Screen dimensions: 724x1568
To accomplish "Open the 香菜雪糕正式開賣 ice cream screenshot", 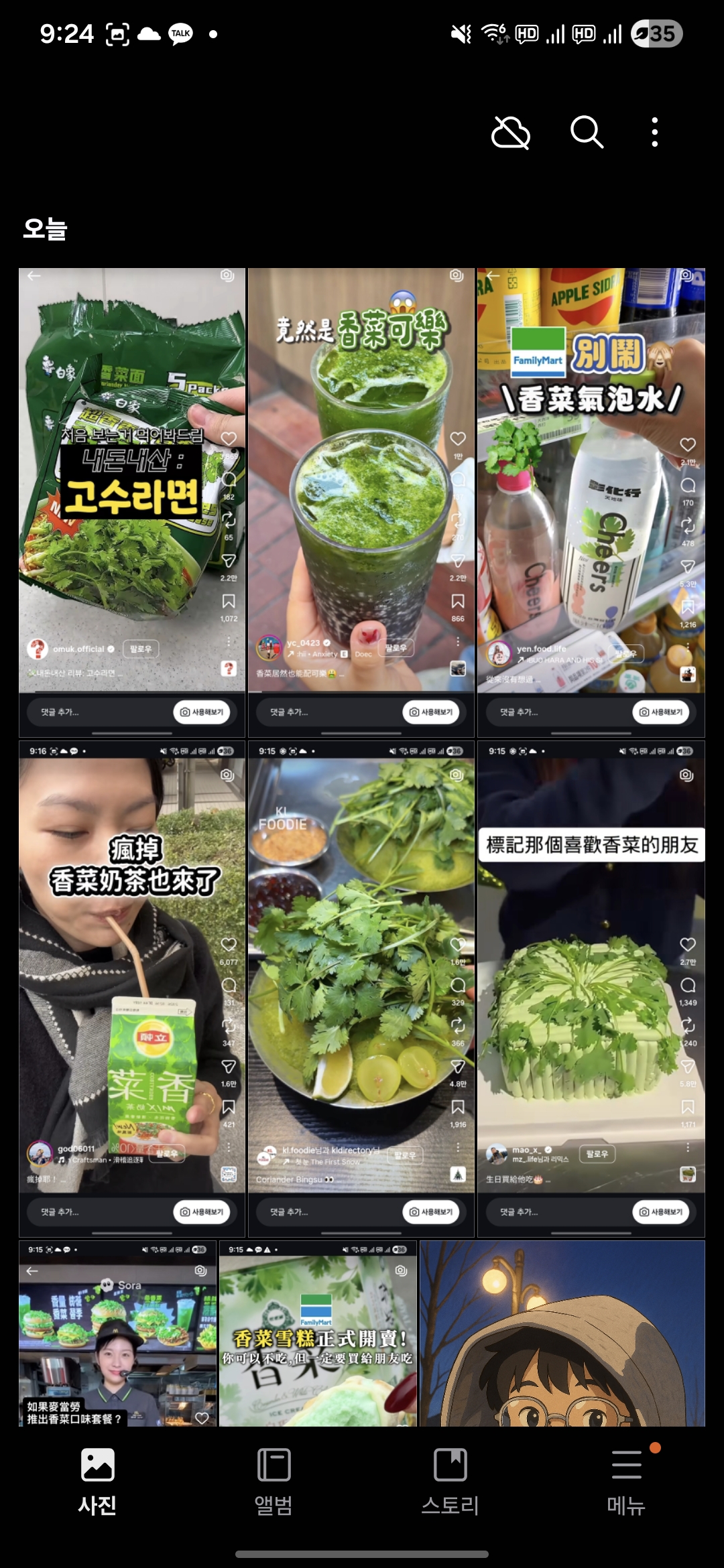I will pos(318,1333).
